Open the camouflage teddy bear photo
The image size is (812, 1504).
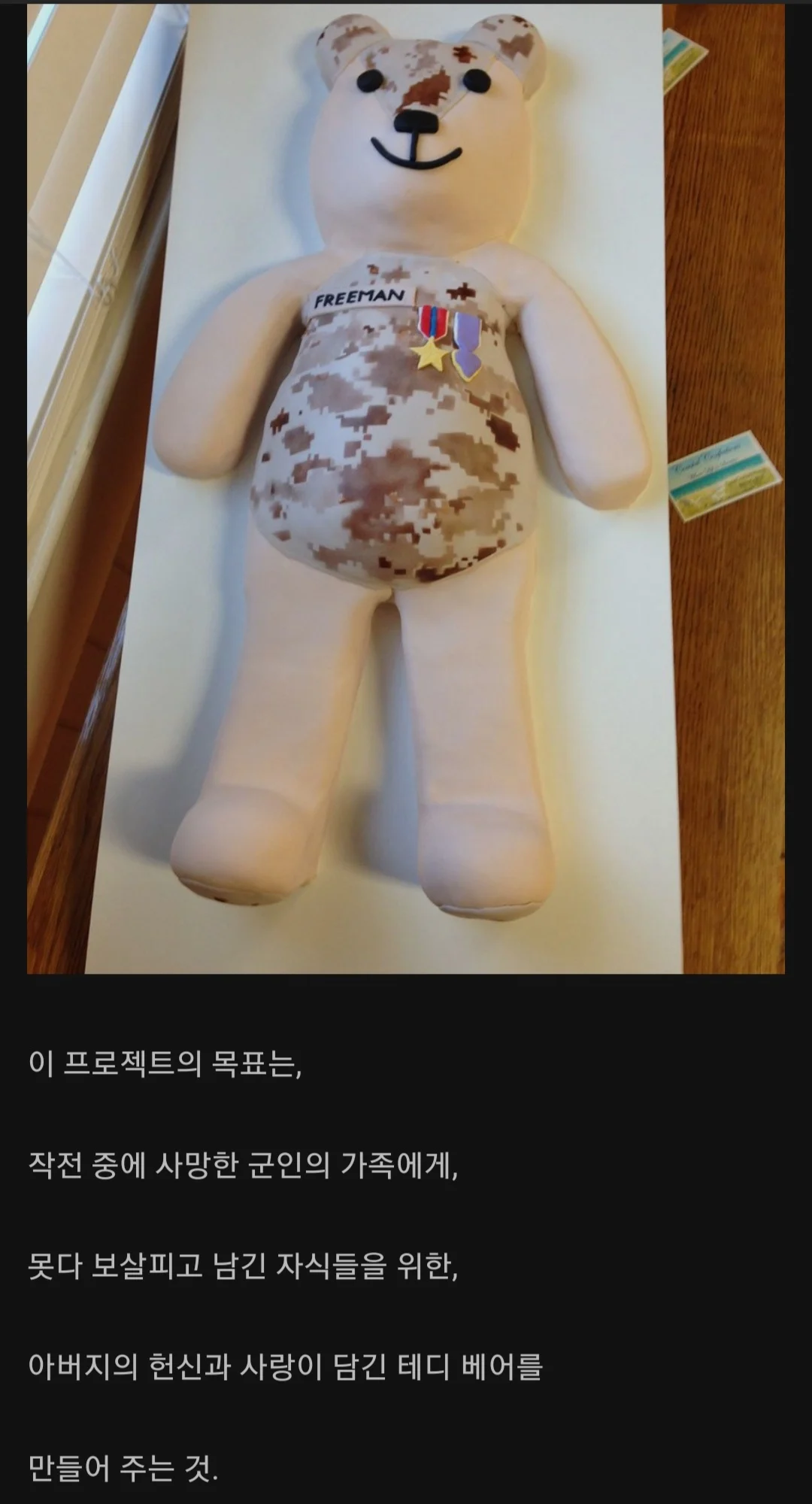(x=406, y=489)
